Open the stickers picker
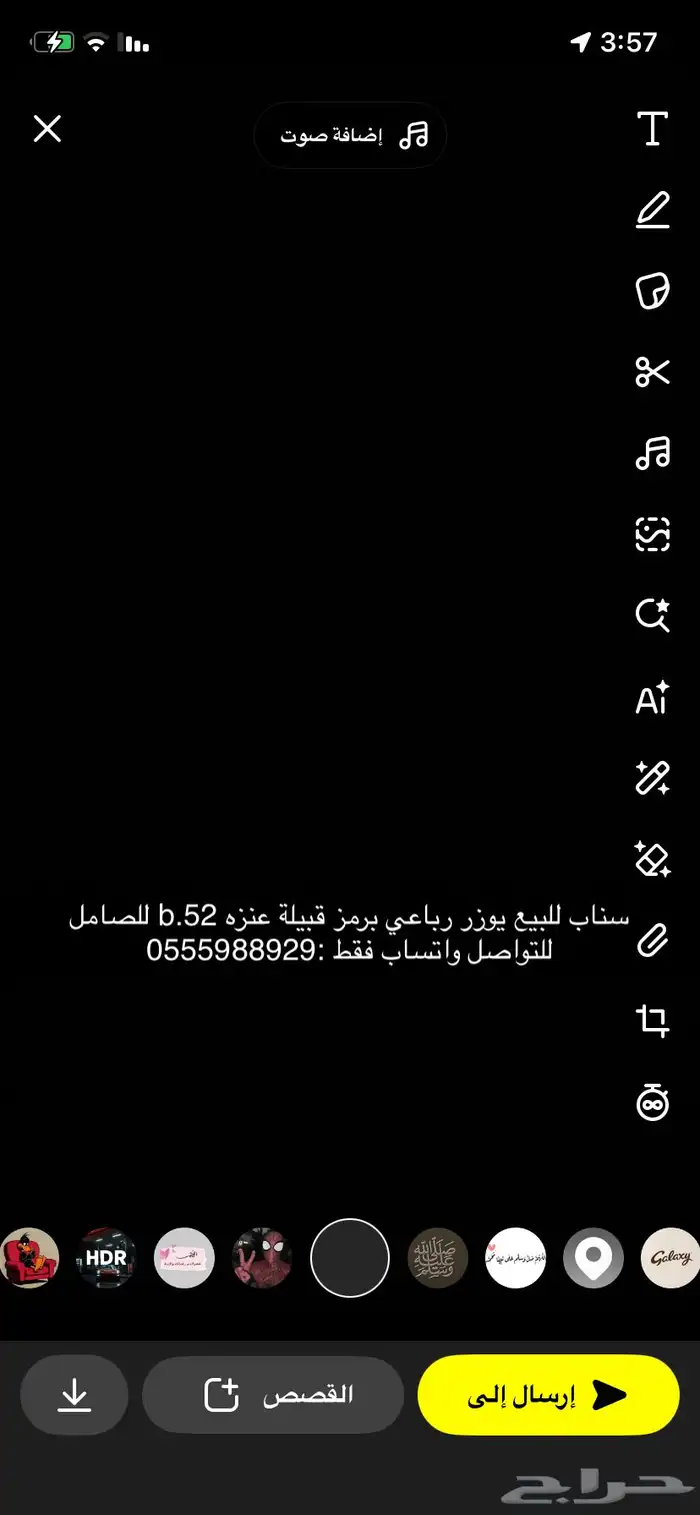The image size is (700, 1515). (x=652, y=291)
